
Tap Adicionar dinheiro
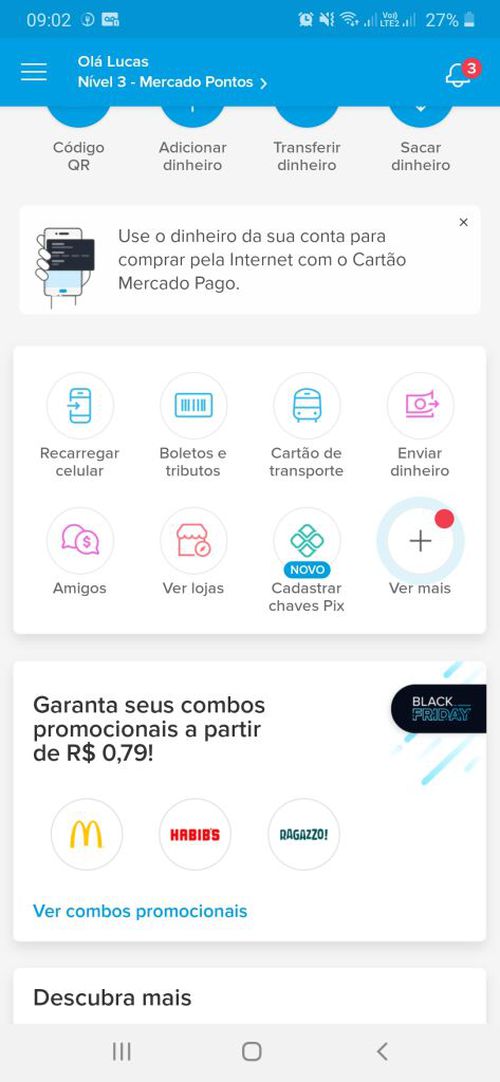coord(192,138)
